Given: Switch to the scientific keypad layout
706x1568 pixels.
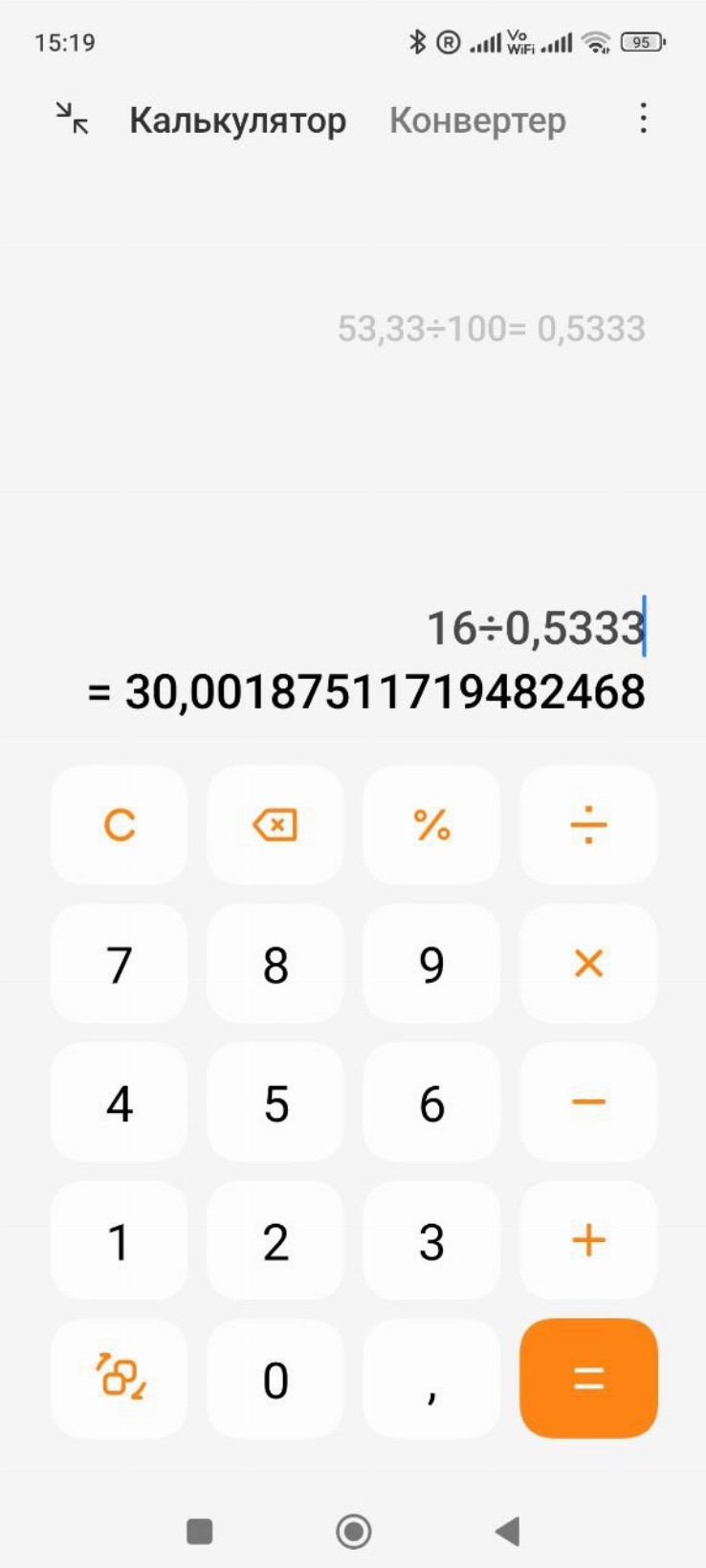Looking at the screenshot, I should (x=120, y=1379).
